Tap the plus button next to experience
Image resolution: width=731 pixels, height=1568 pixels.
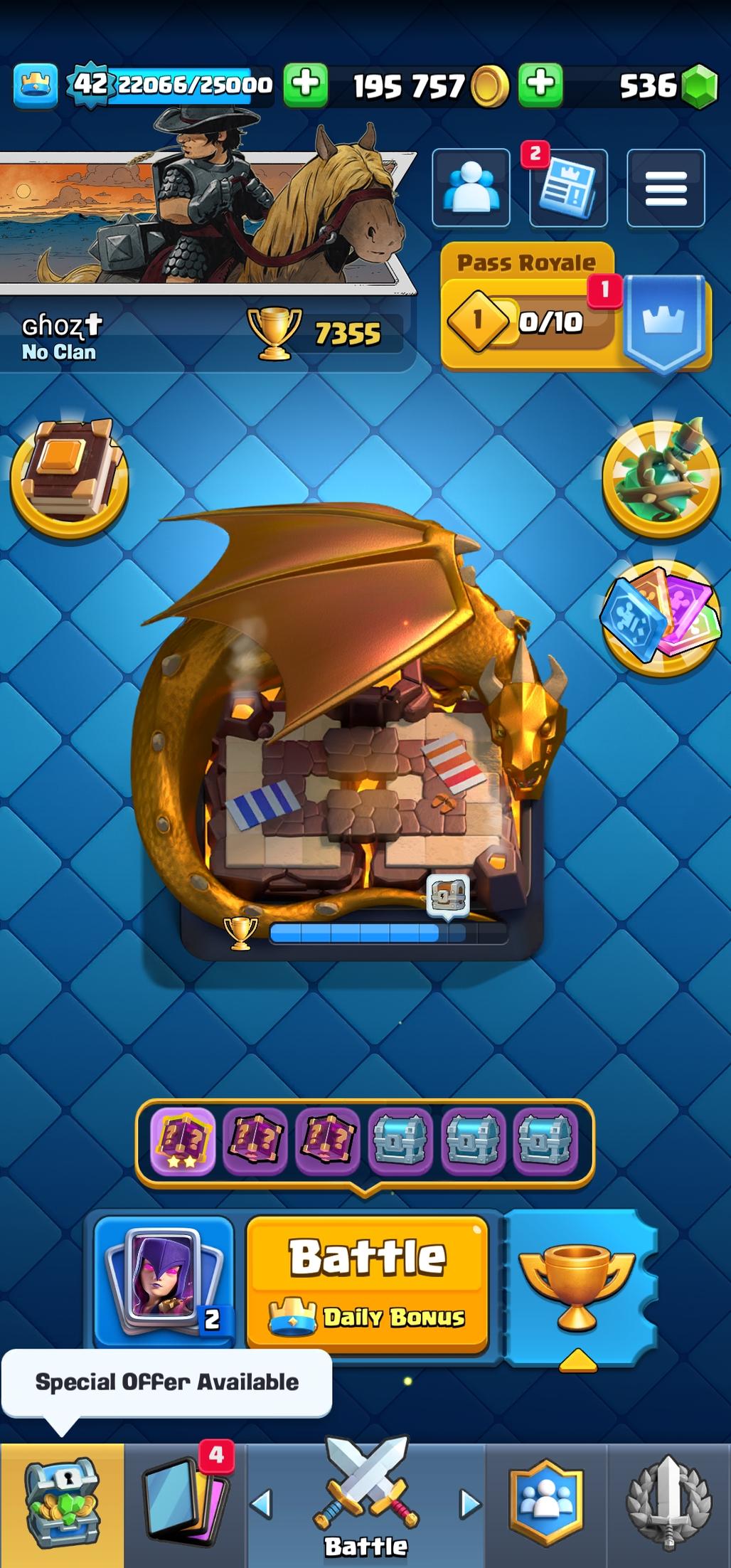306,85
